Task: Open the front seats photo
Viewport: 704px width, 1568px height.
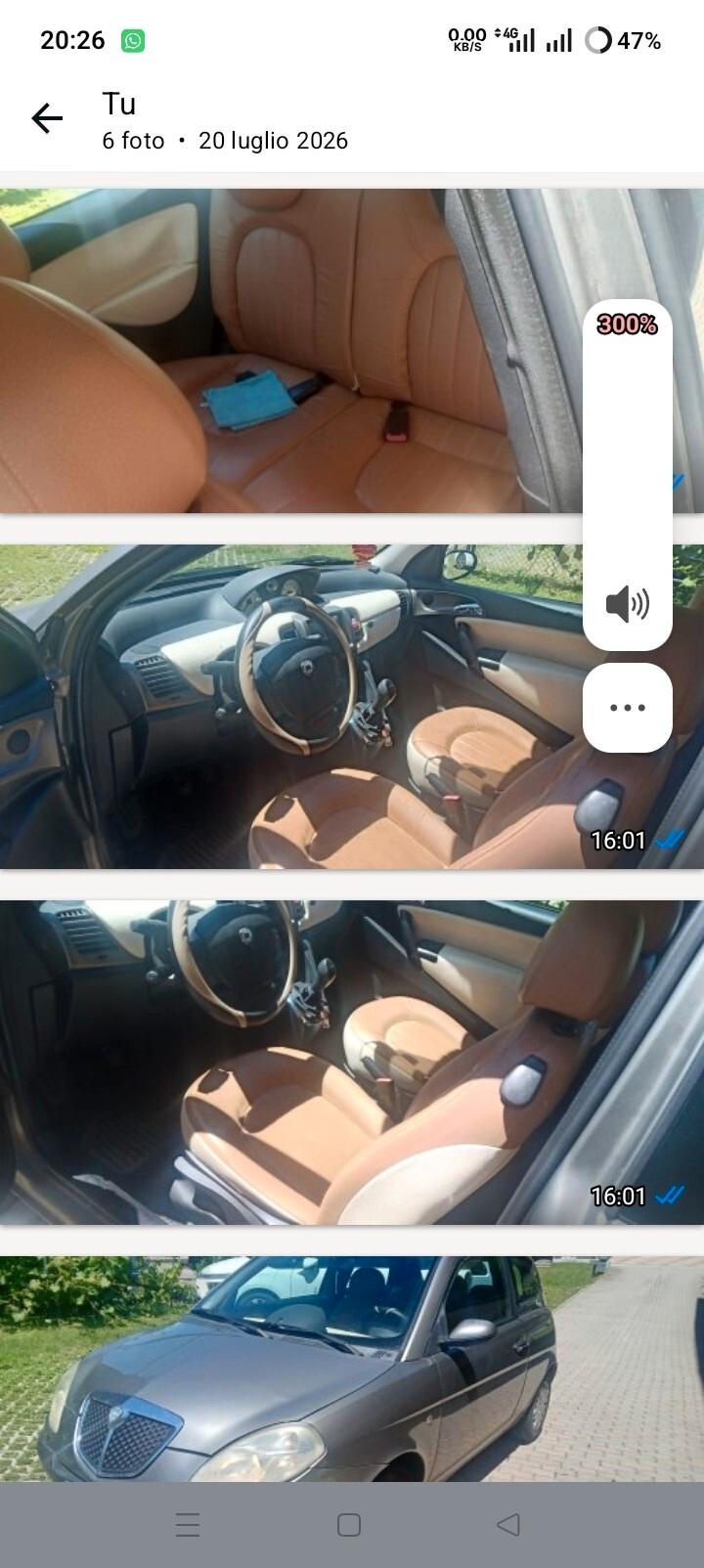Action: [x=352, y=1063]
